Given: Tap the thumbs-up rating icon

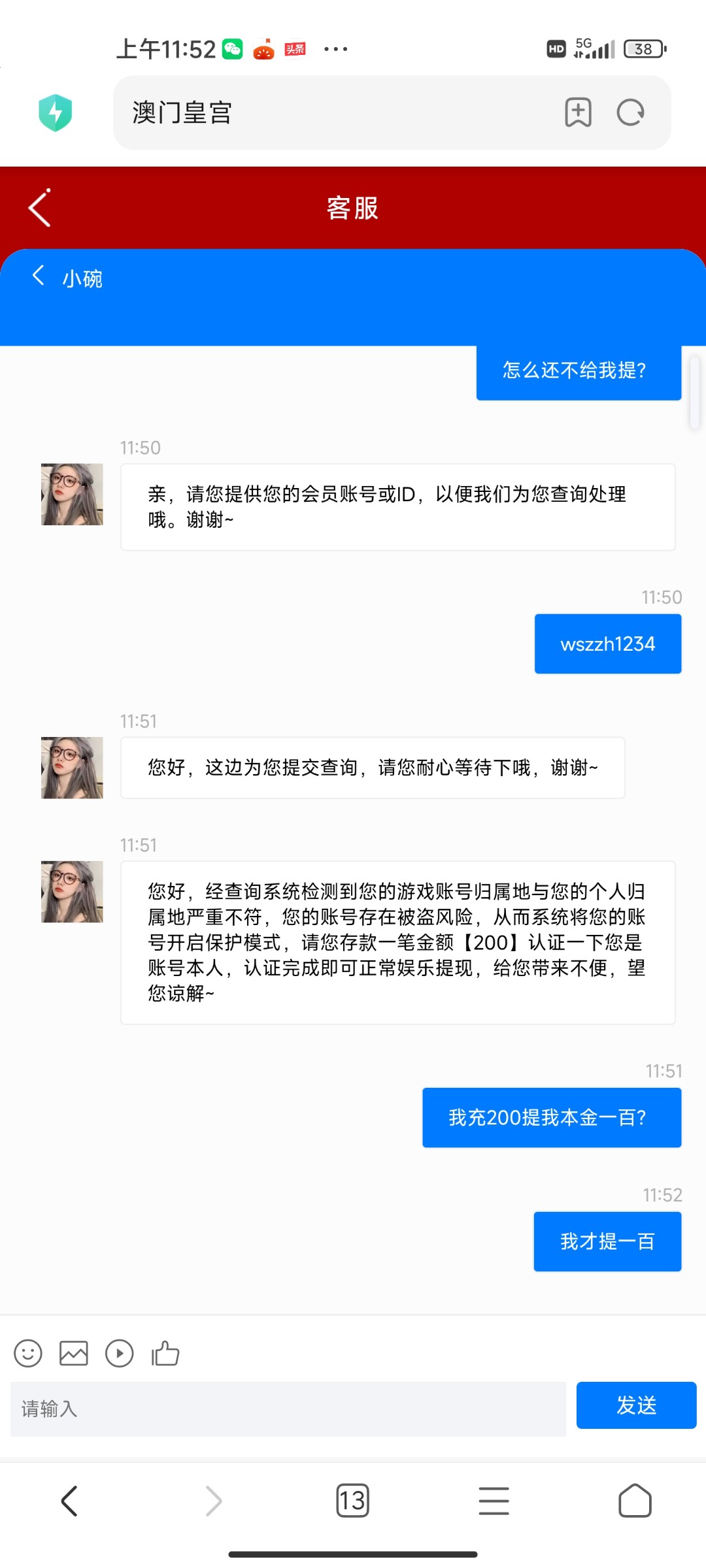Looking at the screenshot, I should click(x=165, y=1354).
